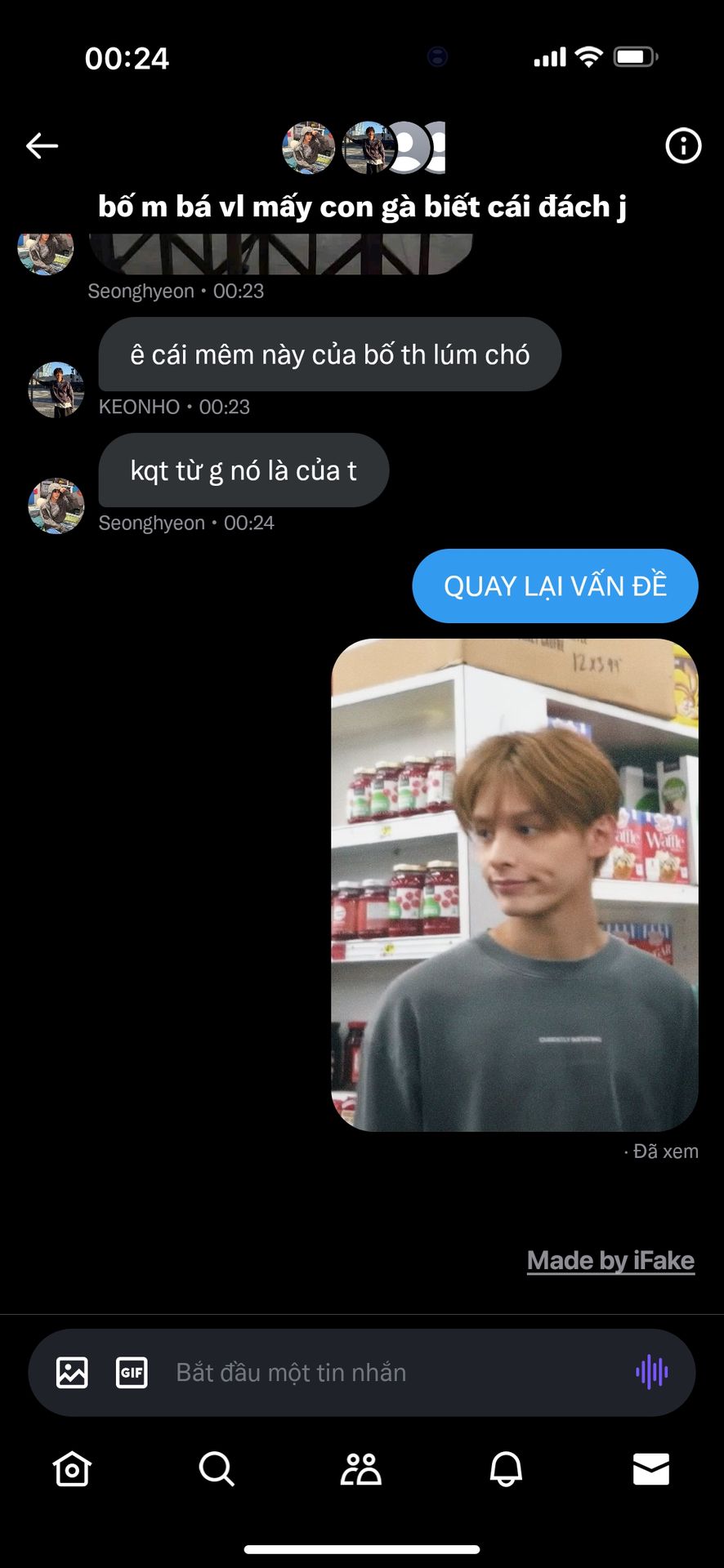The height and width of the screenshot is (1568, 724).
Task: Open the Communities tab
Action: pyautogui.click(x=361, y=1469)
